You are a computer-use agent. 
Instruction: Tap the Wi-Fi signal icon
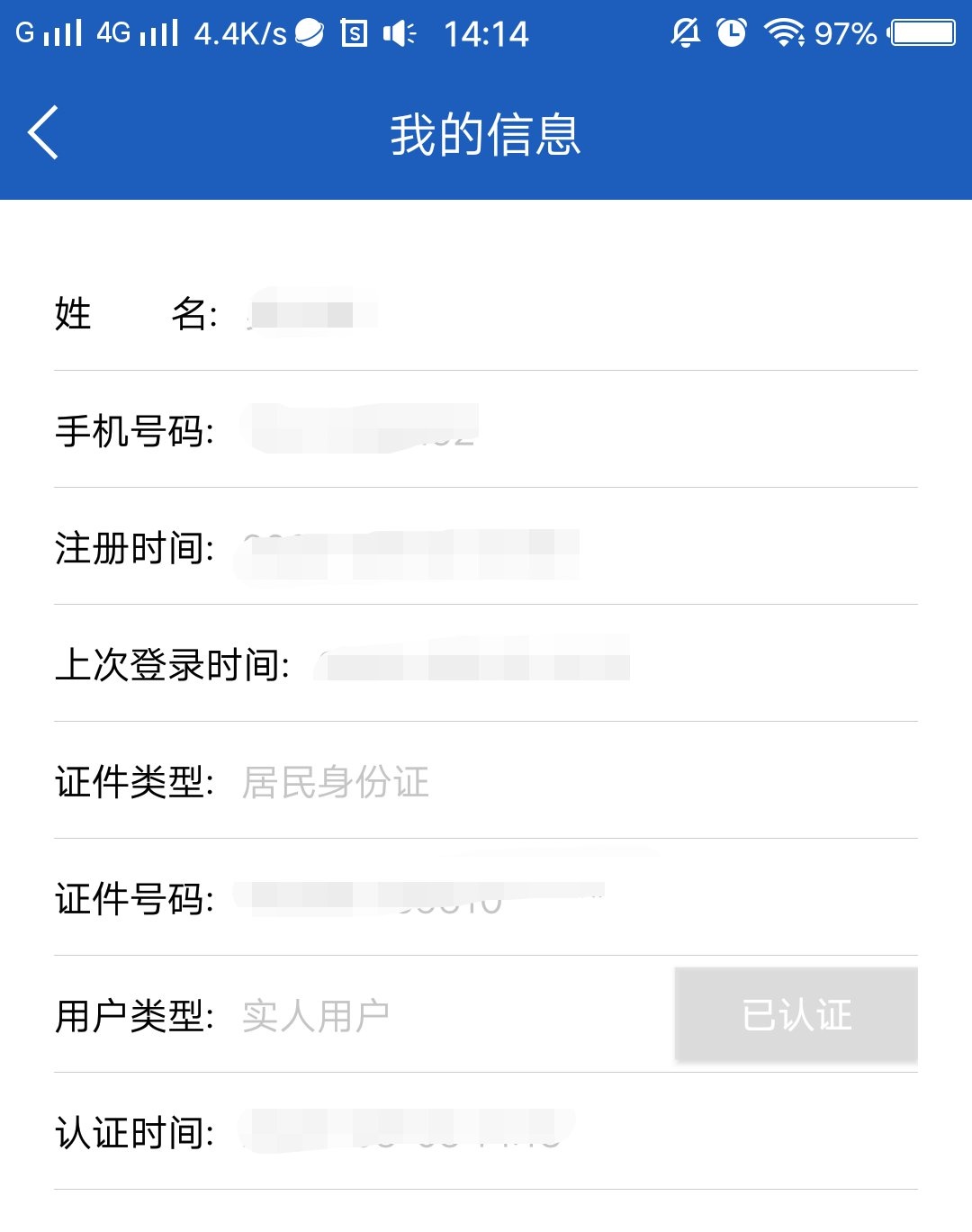click(785, 32)
